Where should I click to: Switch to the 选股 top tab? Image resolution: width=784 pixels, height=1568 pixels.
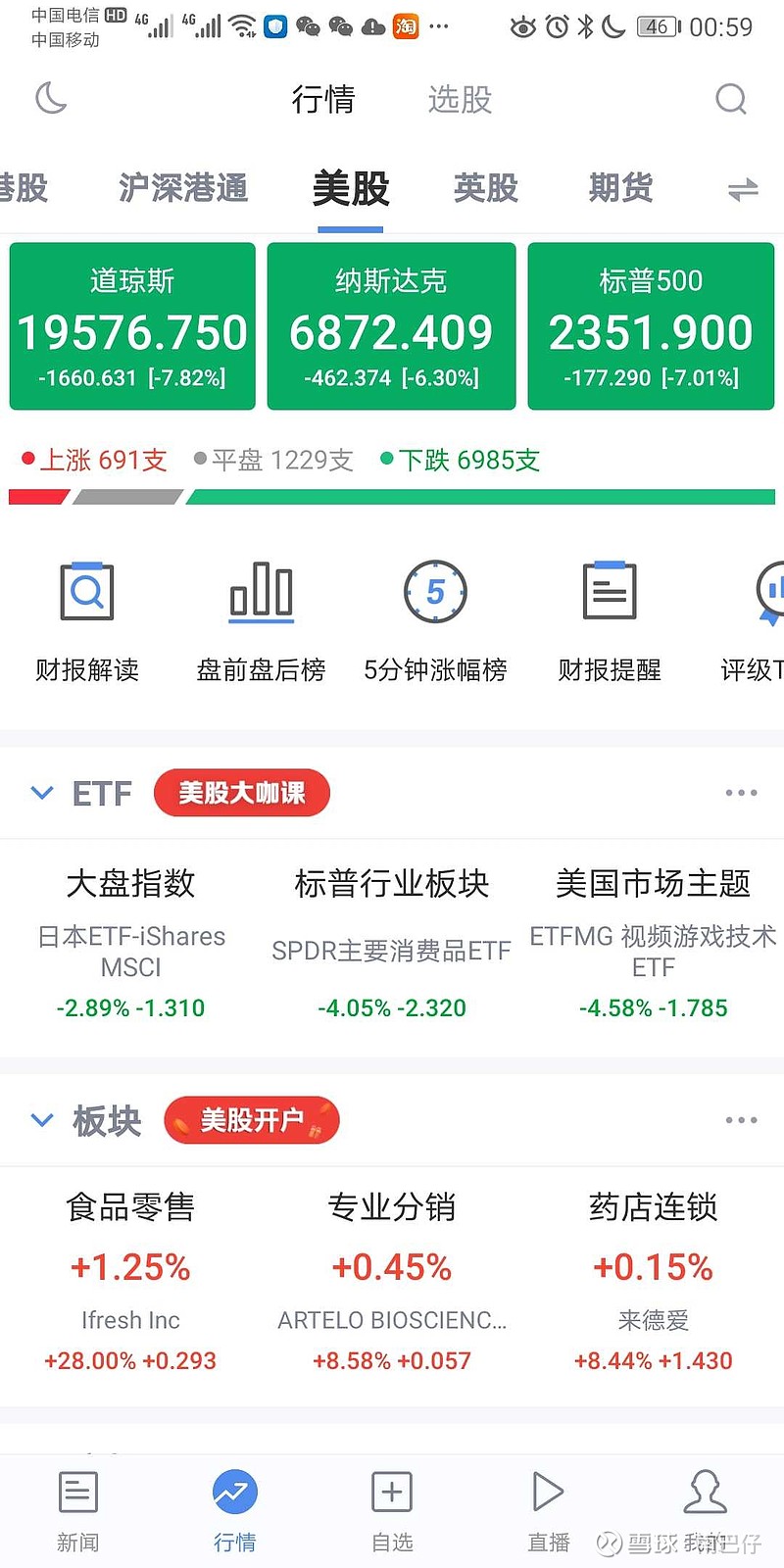coord(460,99)
